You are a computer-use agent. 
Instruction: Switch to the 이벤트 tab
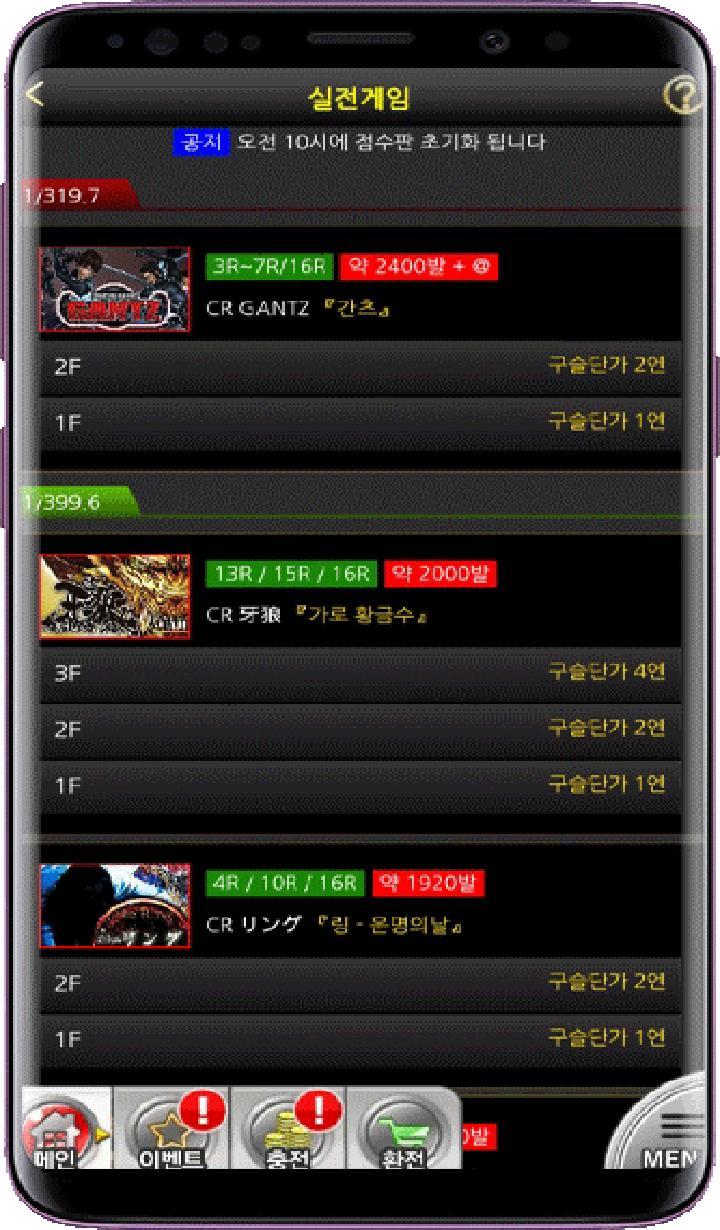[x=171, y=1130]
